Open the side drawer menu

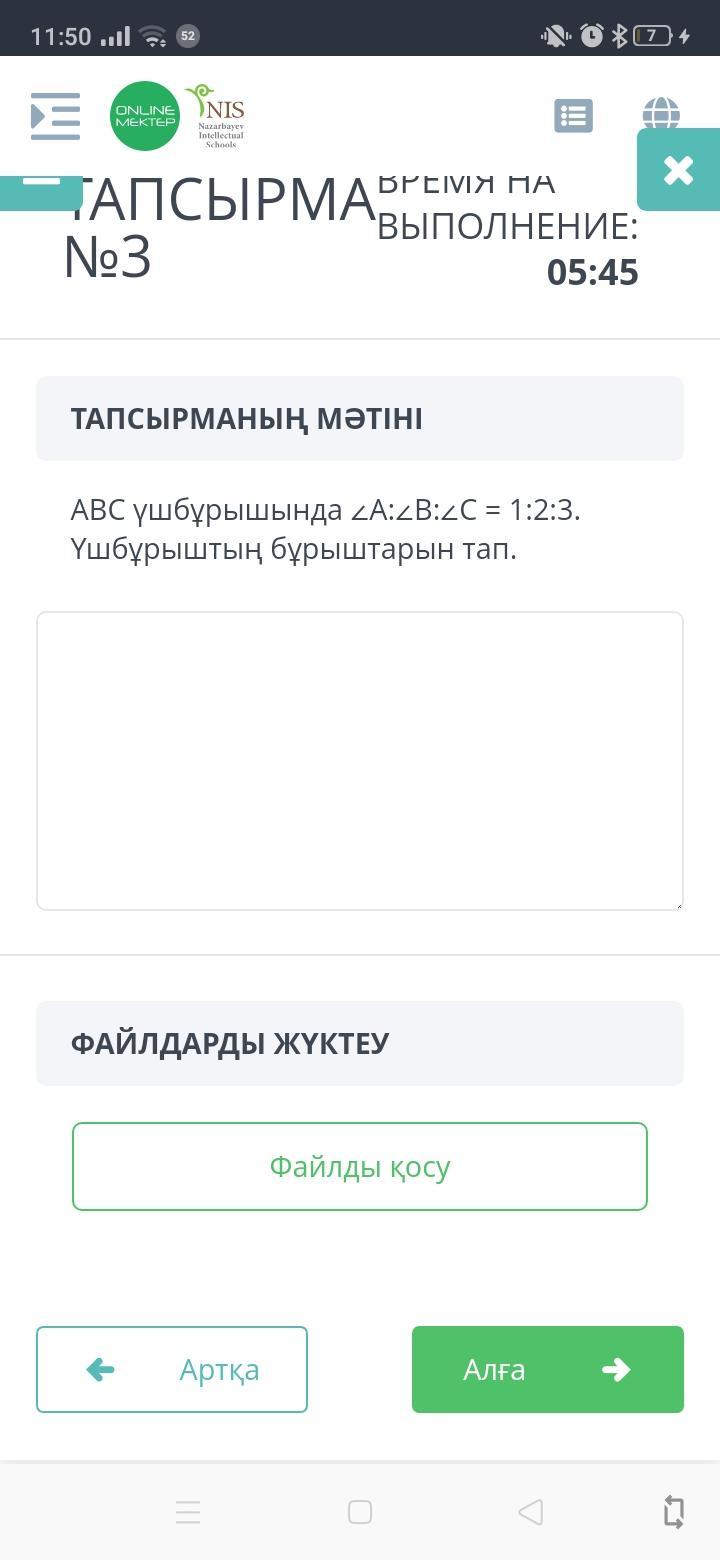pos(55,116)
